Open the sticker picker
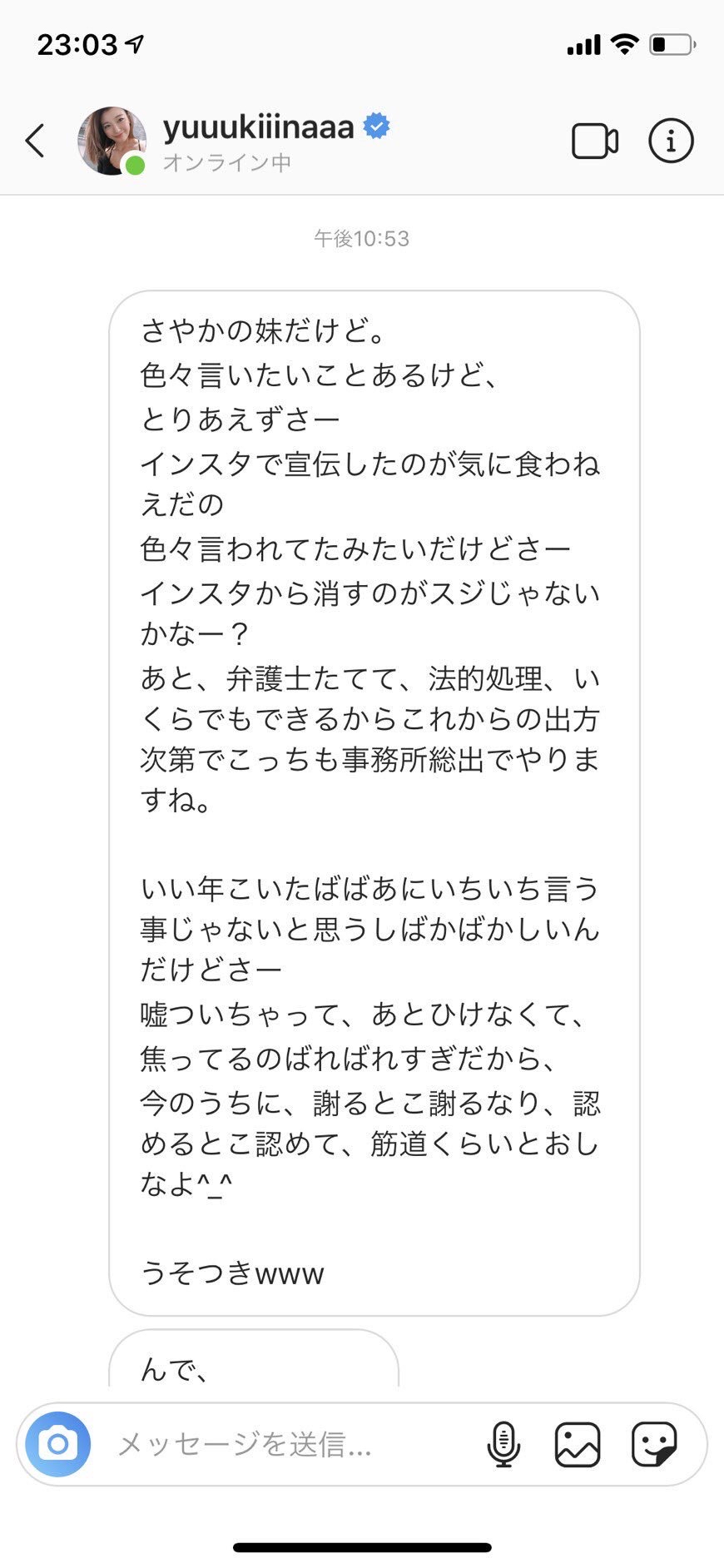The height and width of the screenshot is (1568, 724). coord(653,1444)
